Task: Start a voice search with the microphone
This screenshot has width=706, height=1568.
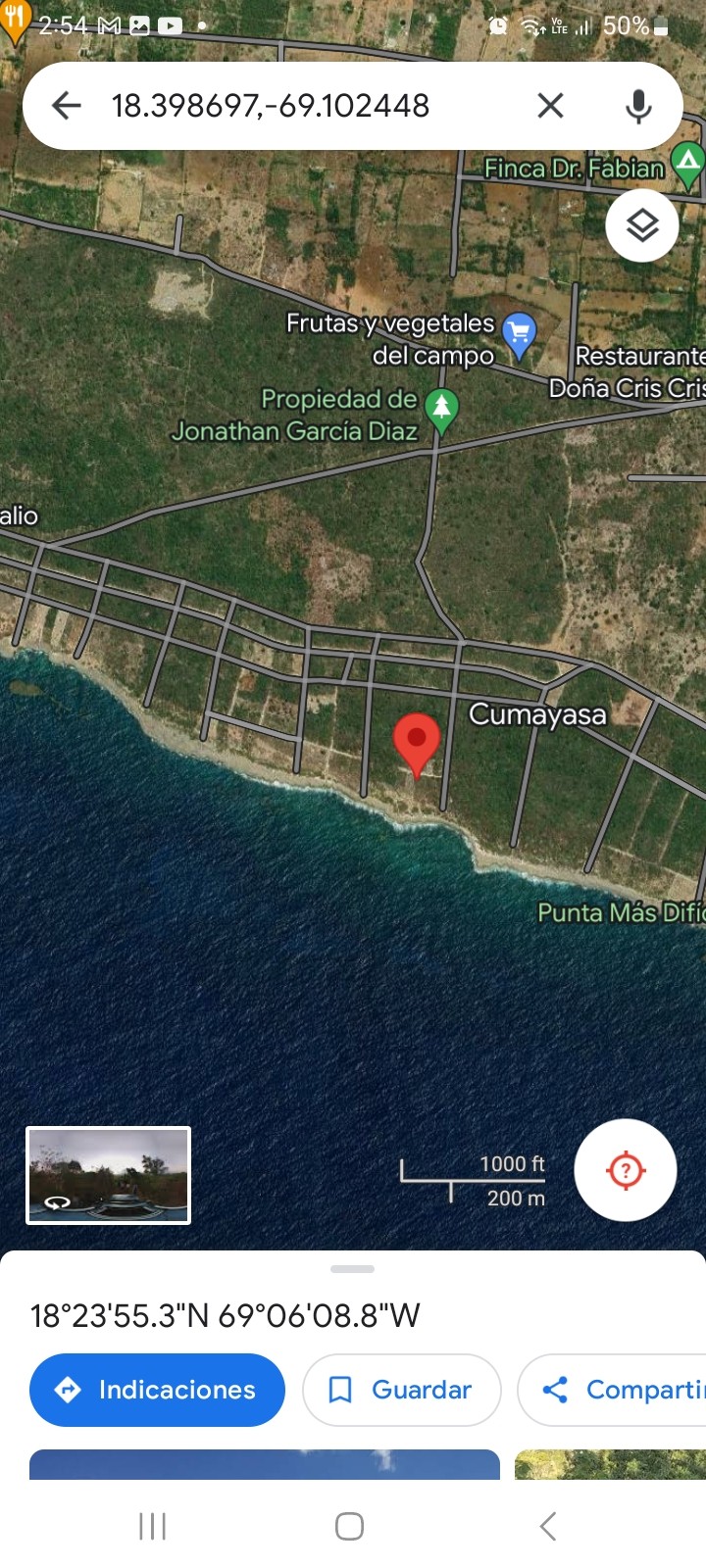Action: [638, 106]
